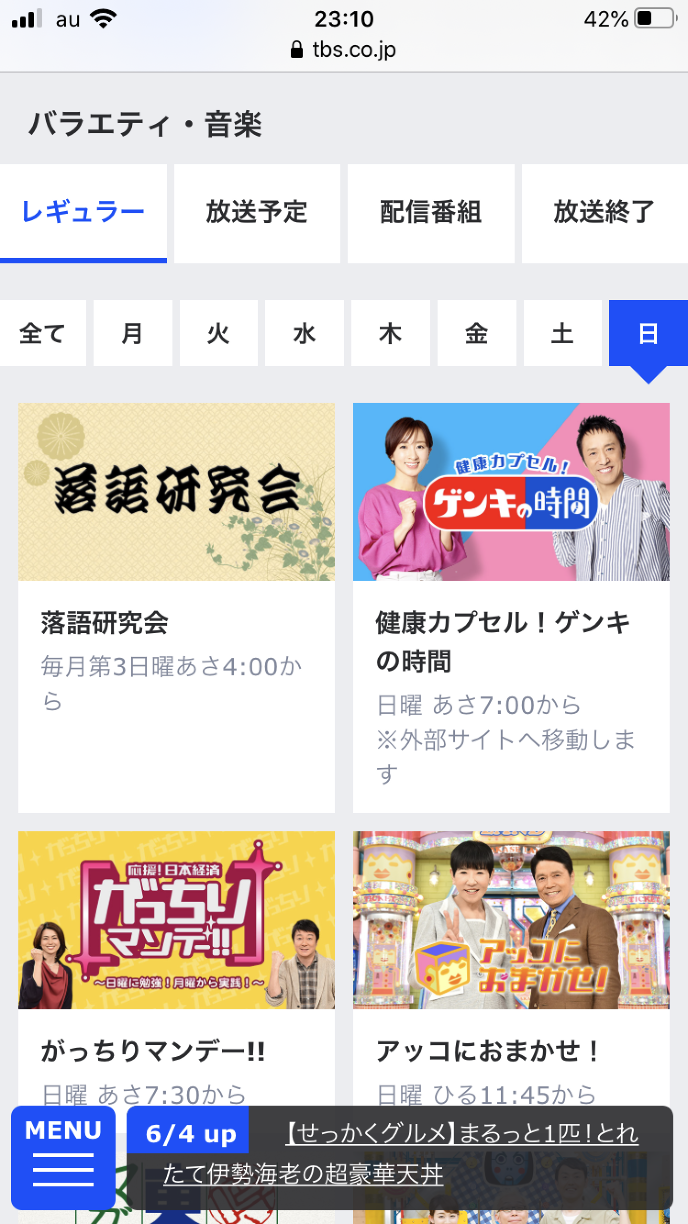Open the MENU drawer button

pos(63,1157)
